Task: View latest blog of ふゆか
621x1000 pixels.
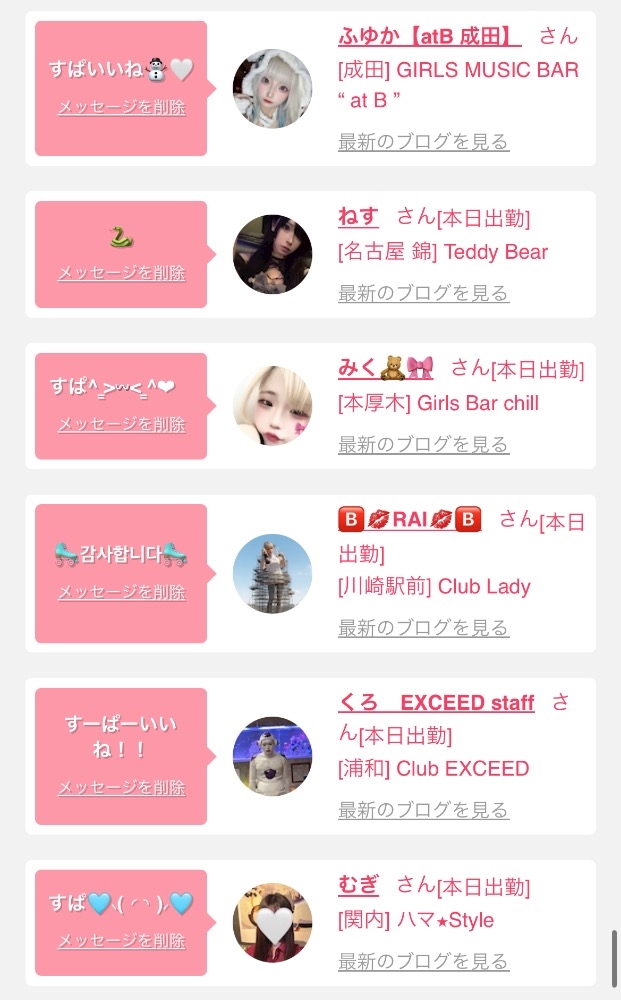Action: (423, 142)
